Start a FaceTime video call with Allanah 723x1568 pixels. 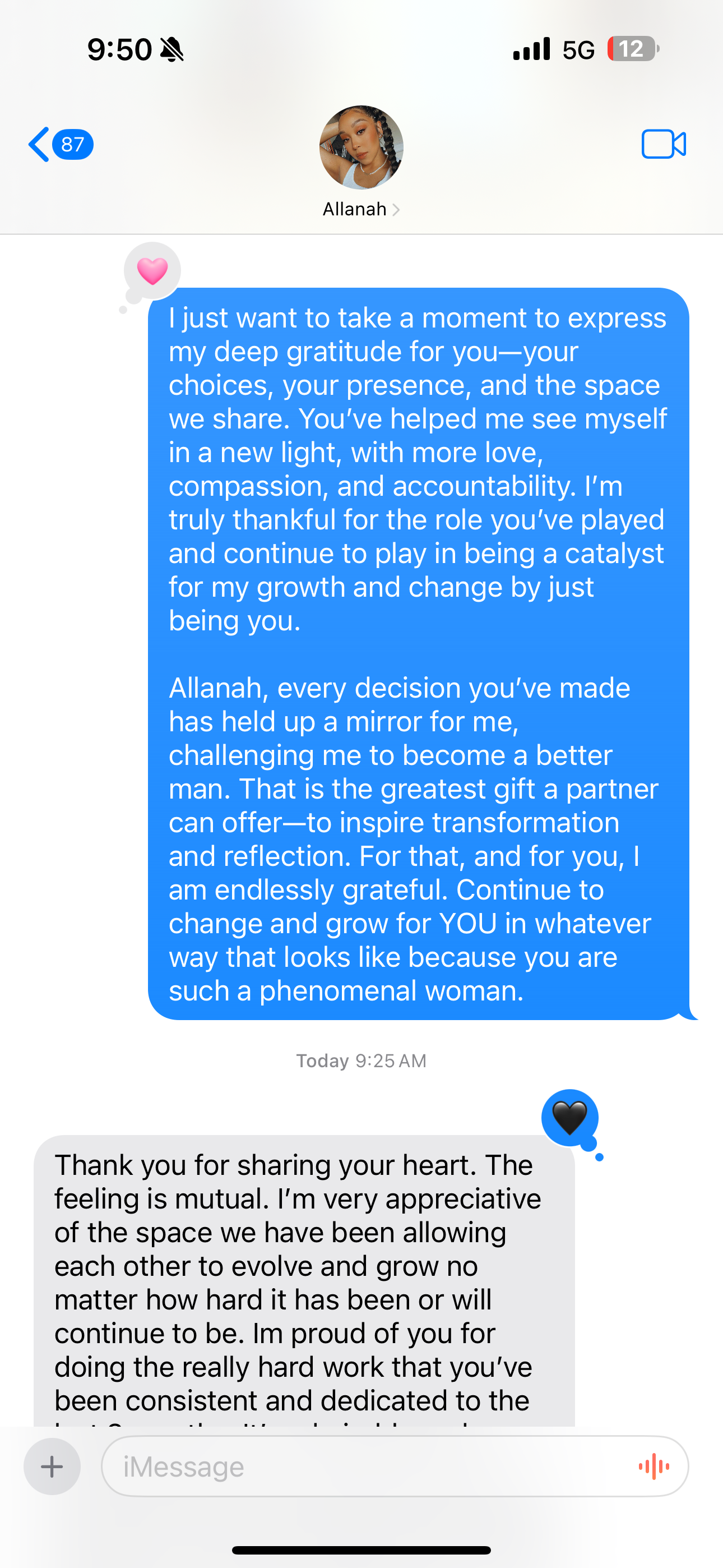[x=664, y=145]
